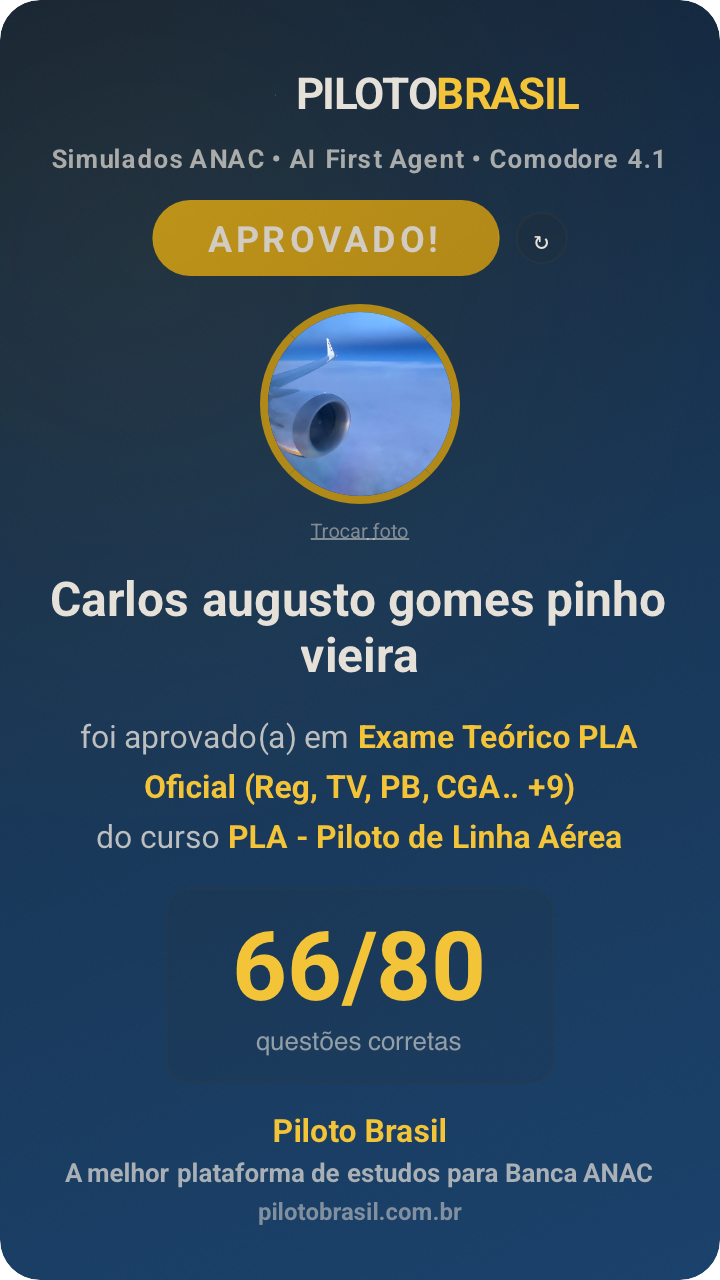Click the regenerate result circle icon
This screenshot has height=1280, width=720.
pyautogui.click(x=542, y=237)
